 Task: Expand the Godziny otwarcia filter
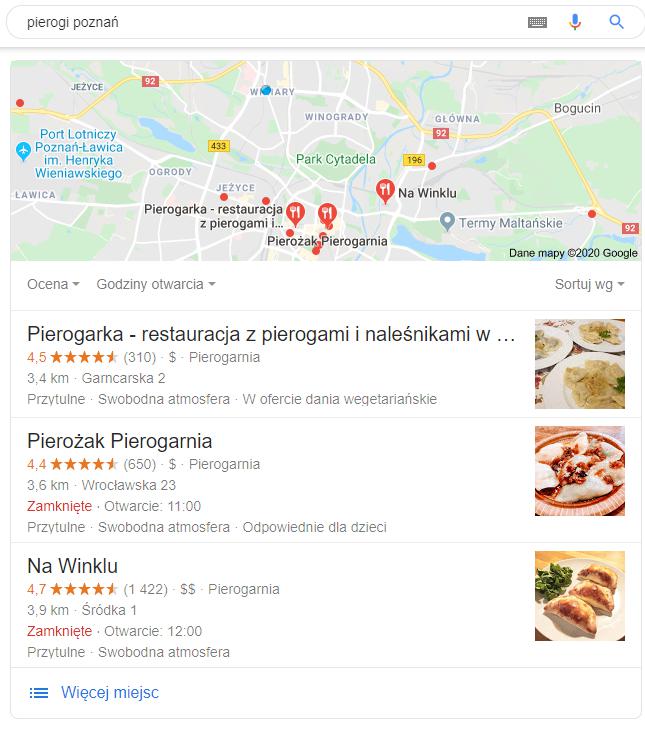point(156,284)
